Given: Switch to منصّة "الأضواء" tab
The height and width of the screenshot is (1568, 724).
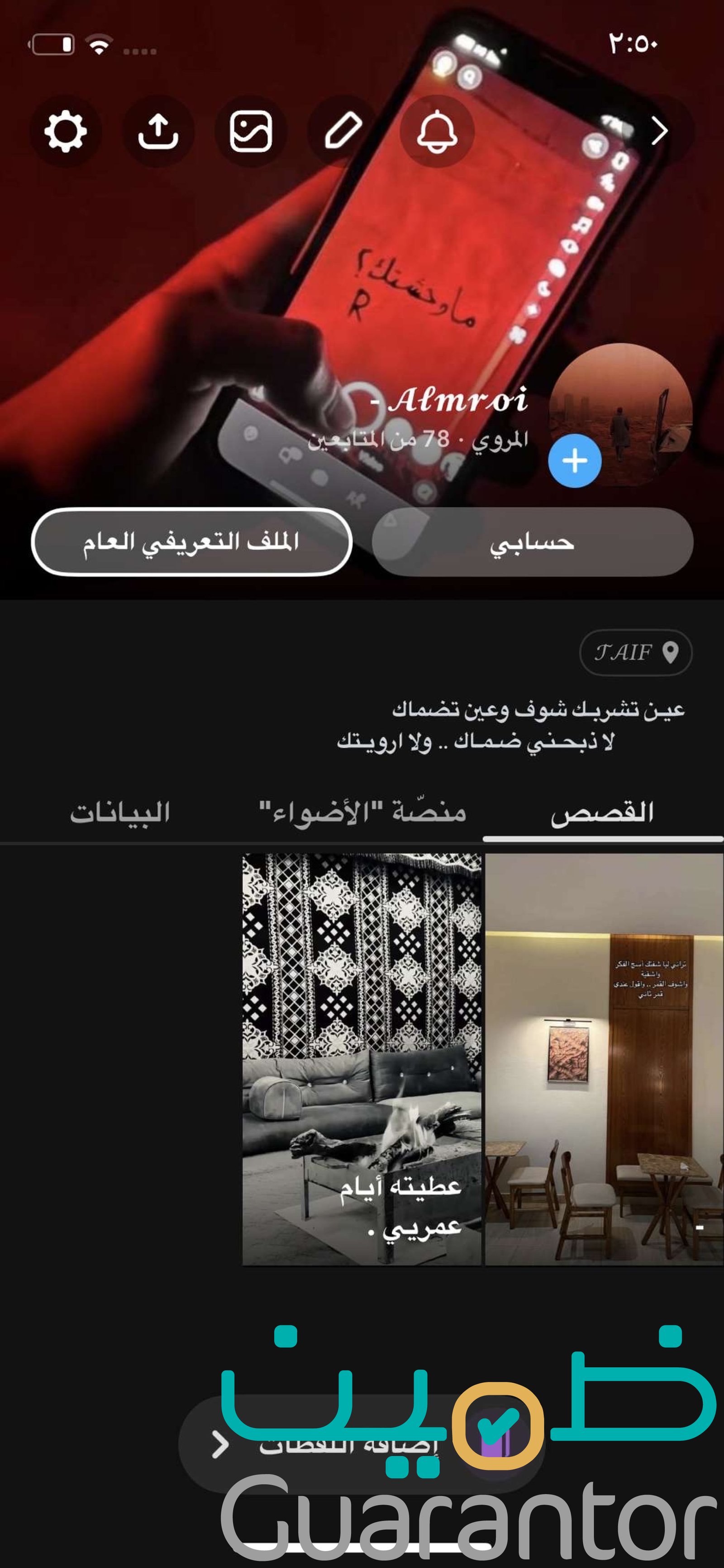Looking at the screenshot, I should (x=362, y=813).
